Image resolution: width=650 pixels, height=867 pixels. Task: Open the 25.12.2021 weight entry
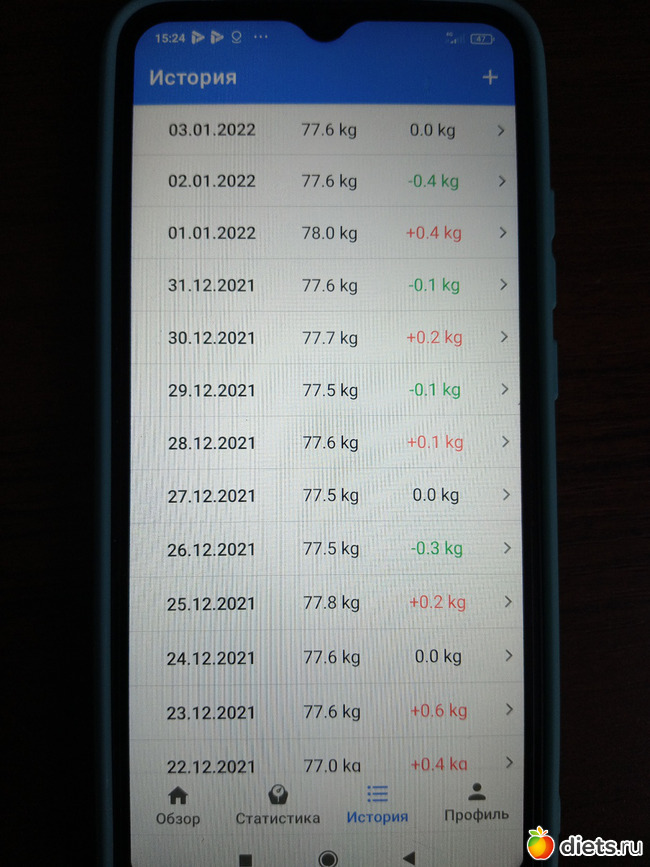tap(330, 603)
